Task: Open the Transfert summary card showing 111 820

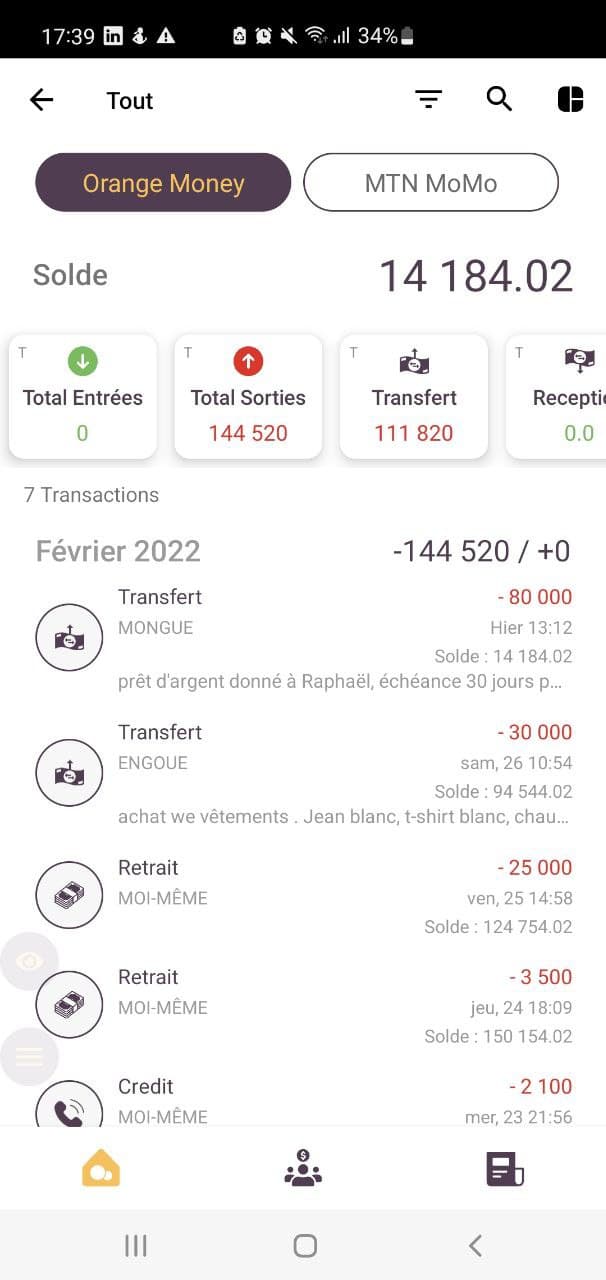Action: click(x=414, y=397)
